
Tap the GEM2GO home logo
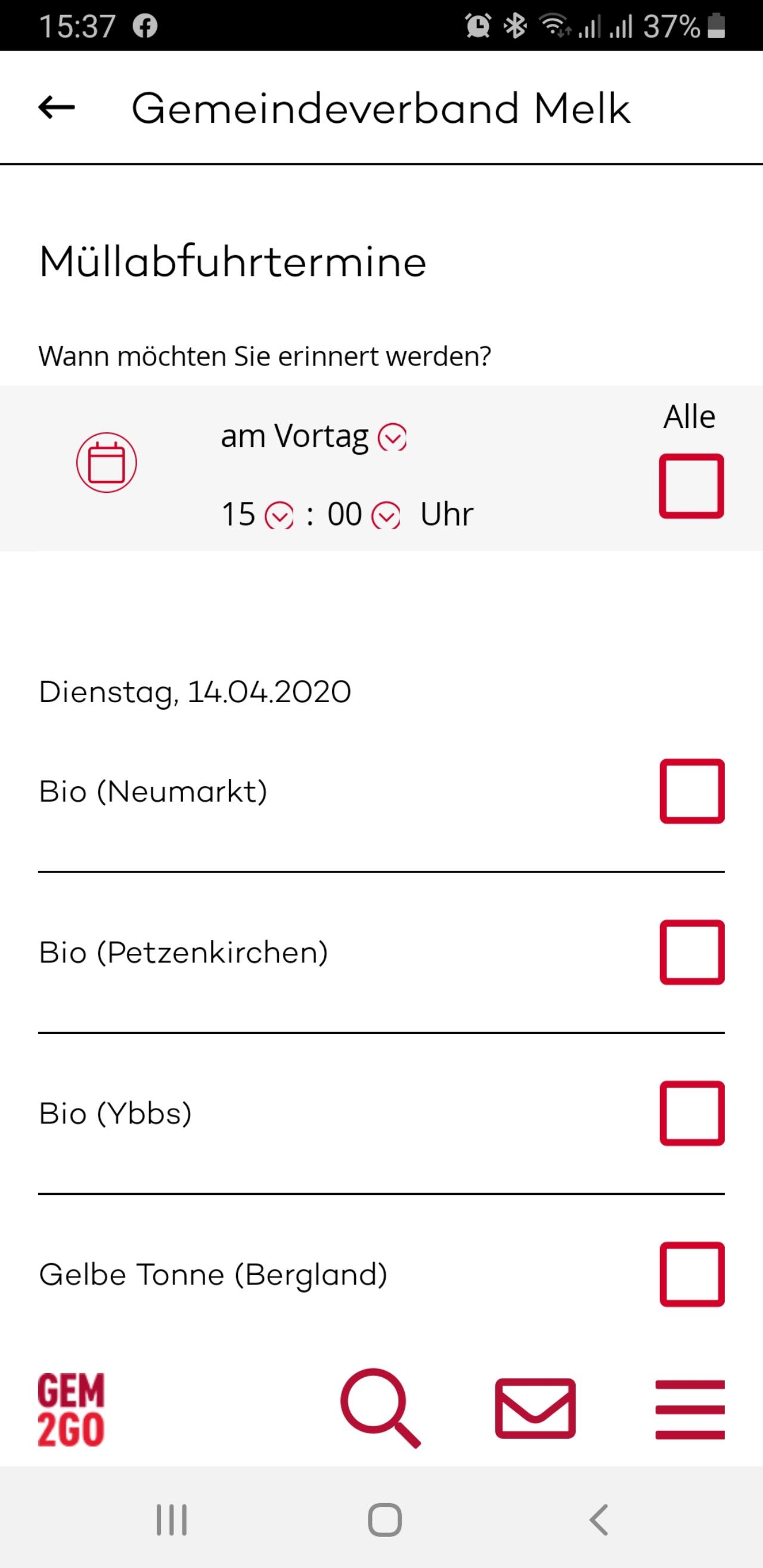tap(72, 1409)
